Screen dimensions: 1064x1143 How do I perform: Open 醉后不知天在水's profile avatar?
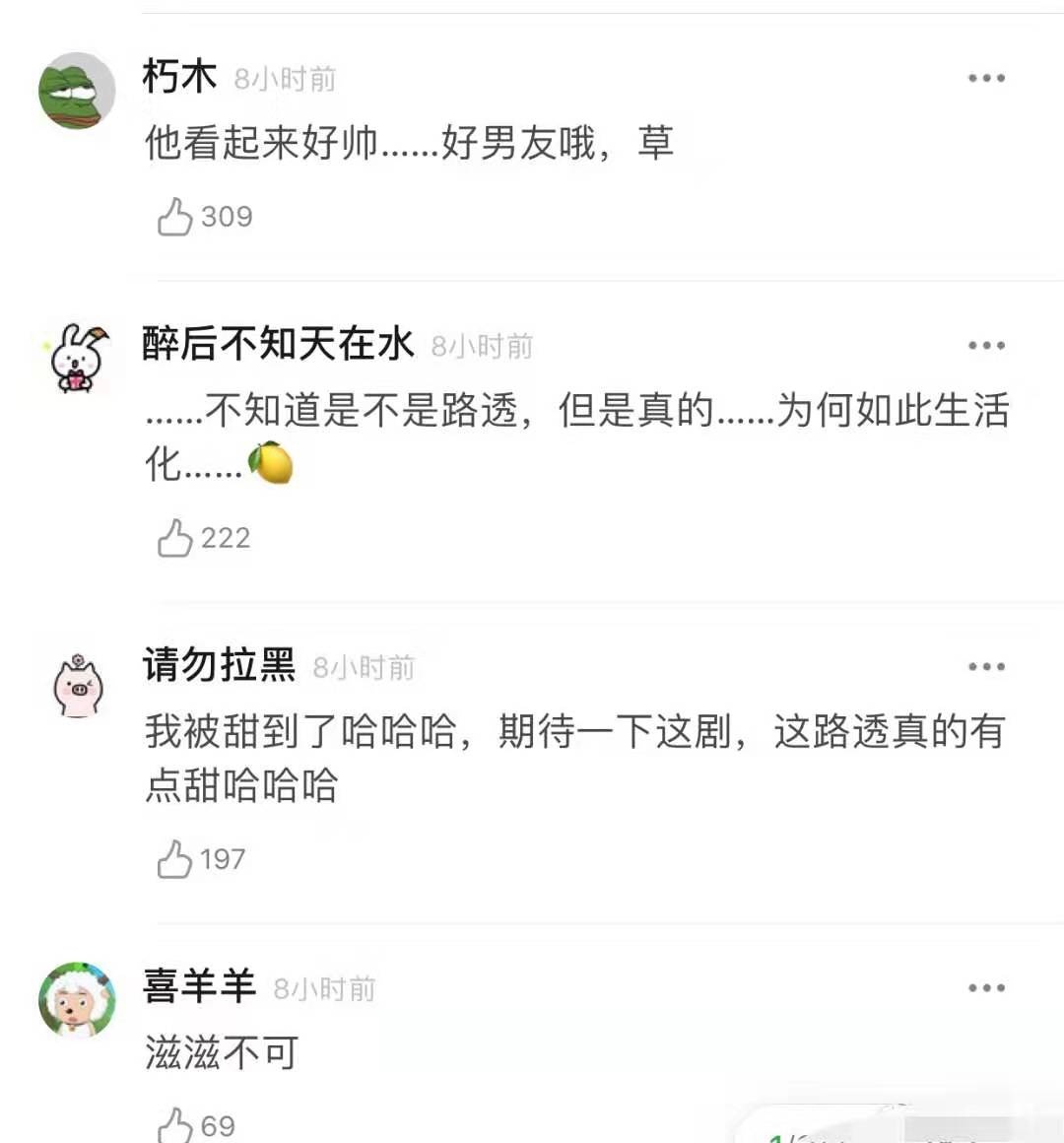click(x=77, y=357)
